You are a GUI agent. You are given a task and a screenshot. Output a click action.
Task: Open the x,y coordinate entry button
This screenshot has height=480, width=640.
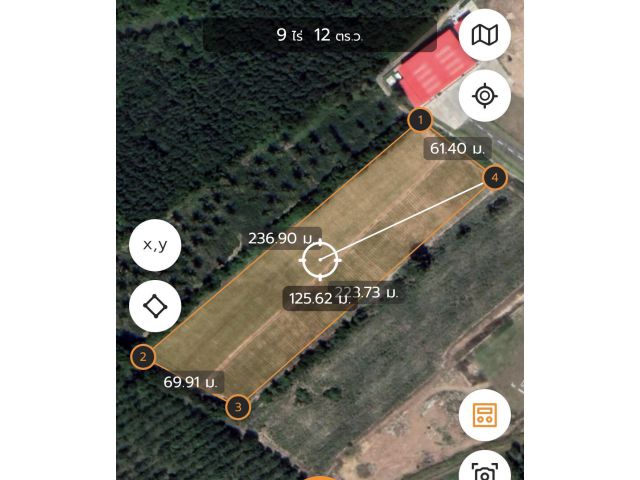pyautogui.click(x=155, y=244)
